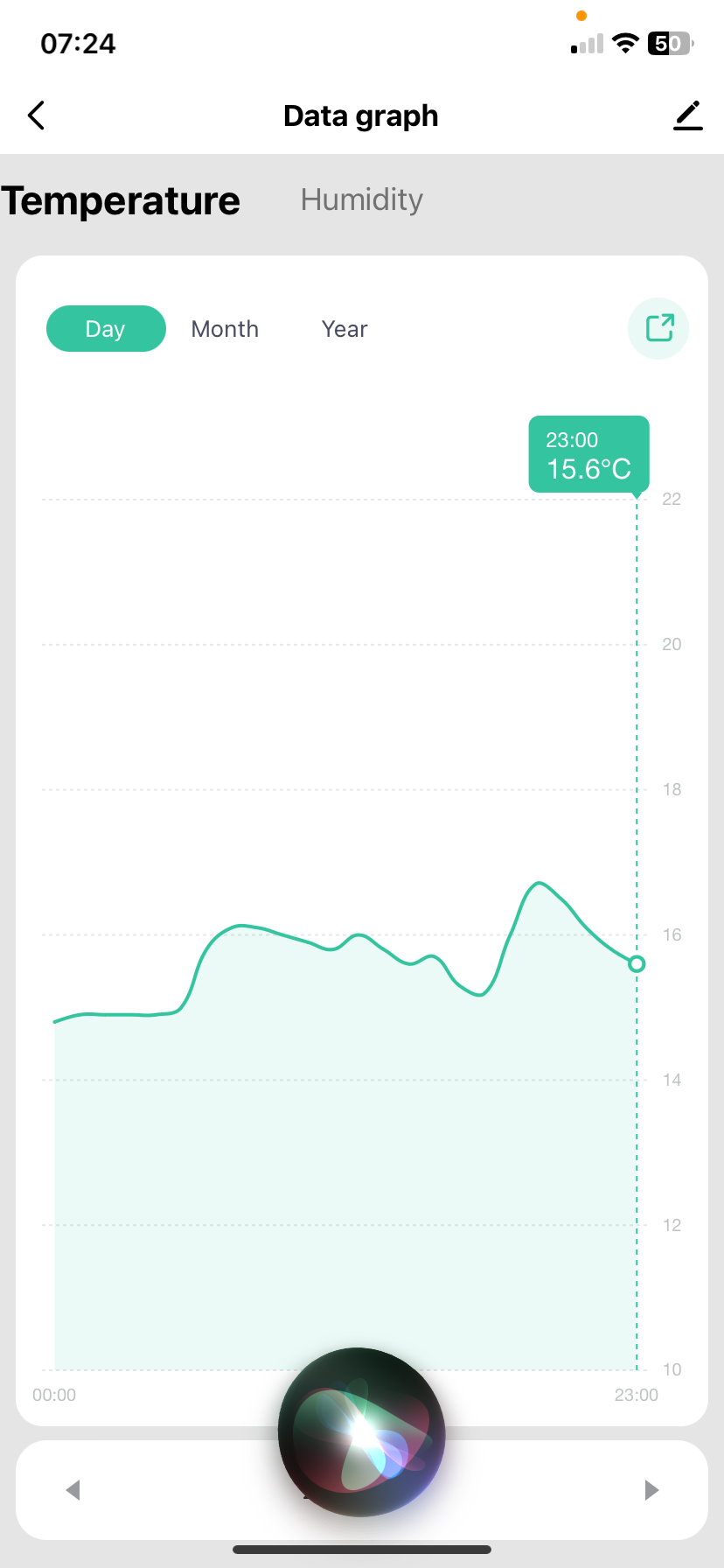Go back from Data graph

tap(36, 115)
